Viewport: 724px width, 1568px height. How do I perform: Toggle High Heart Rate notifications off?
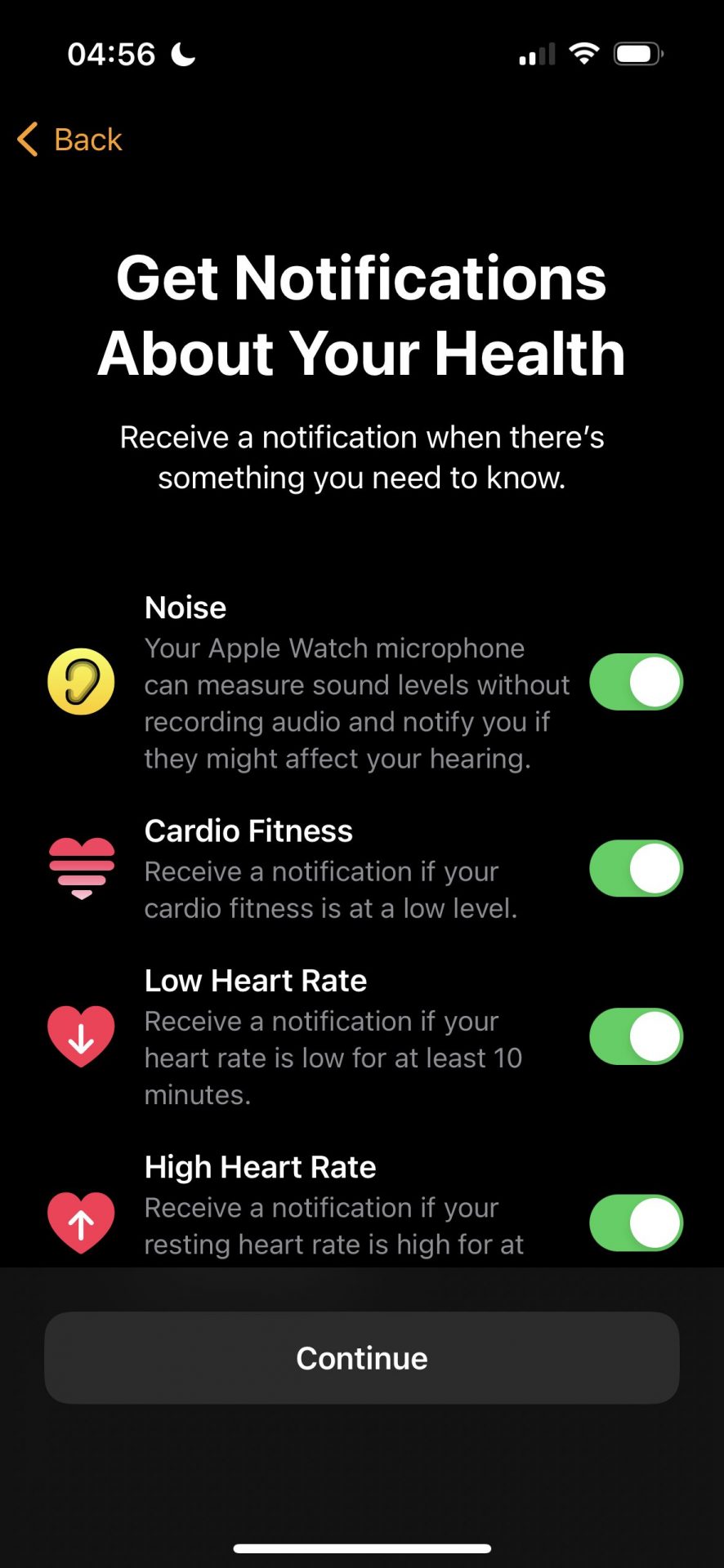pos(636,1223)
